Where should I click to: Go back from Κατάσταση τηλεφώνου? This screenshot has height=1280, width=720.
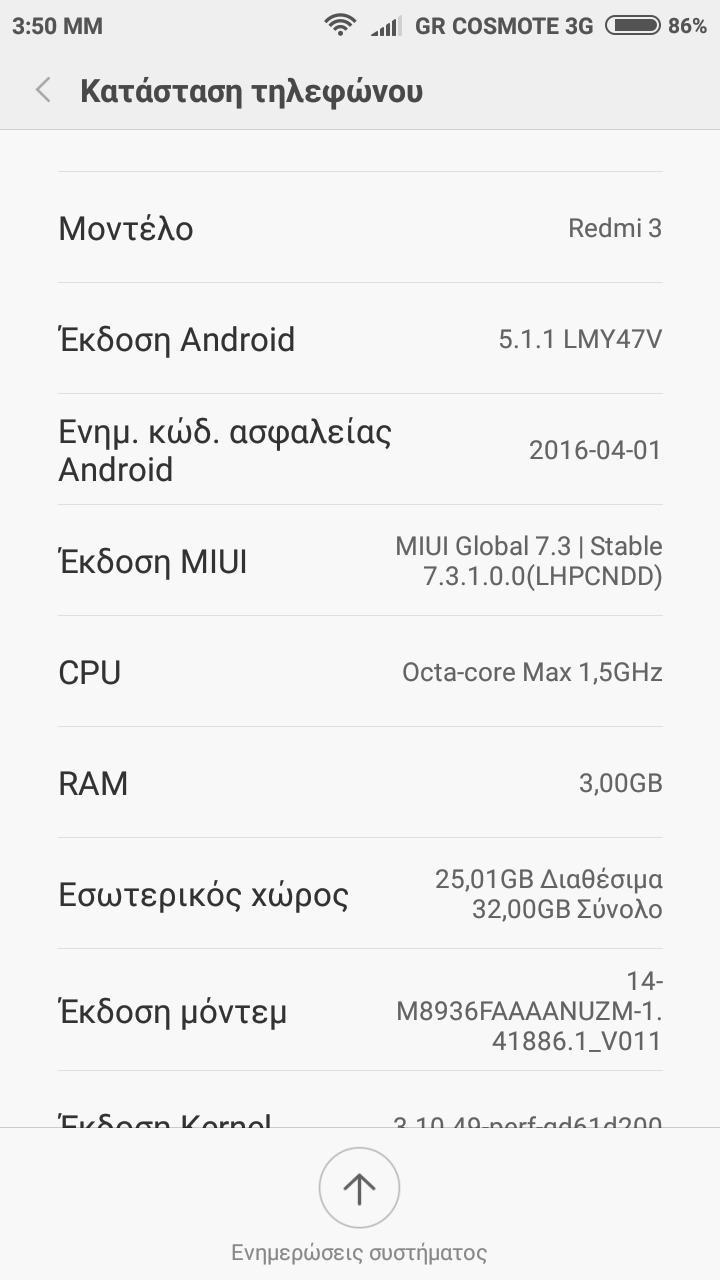43,91
